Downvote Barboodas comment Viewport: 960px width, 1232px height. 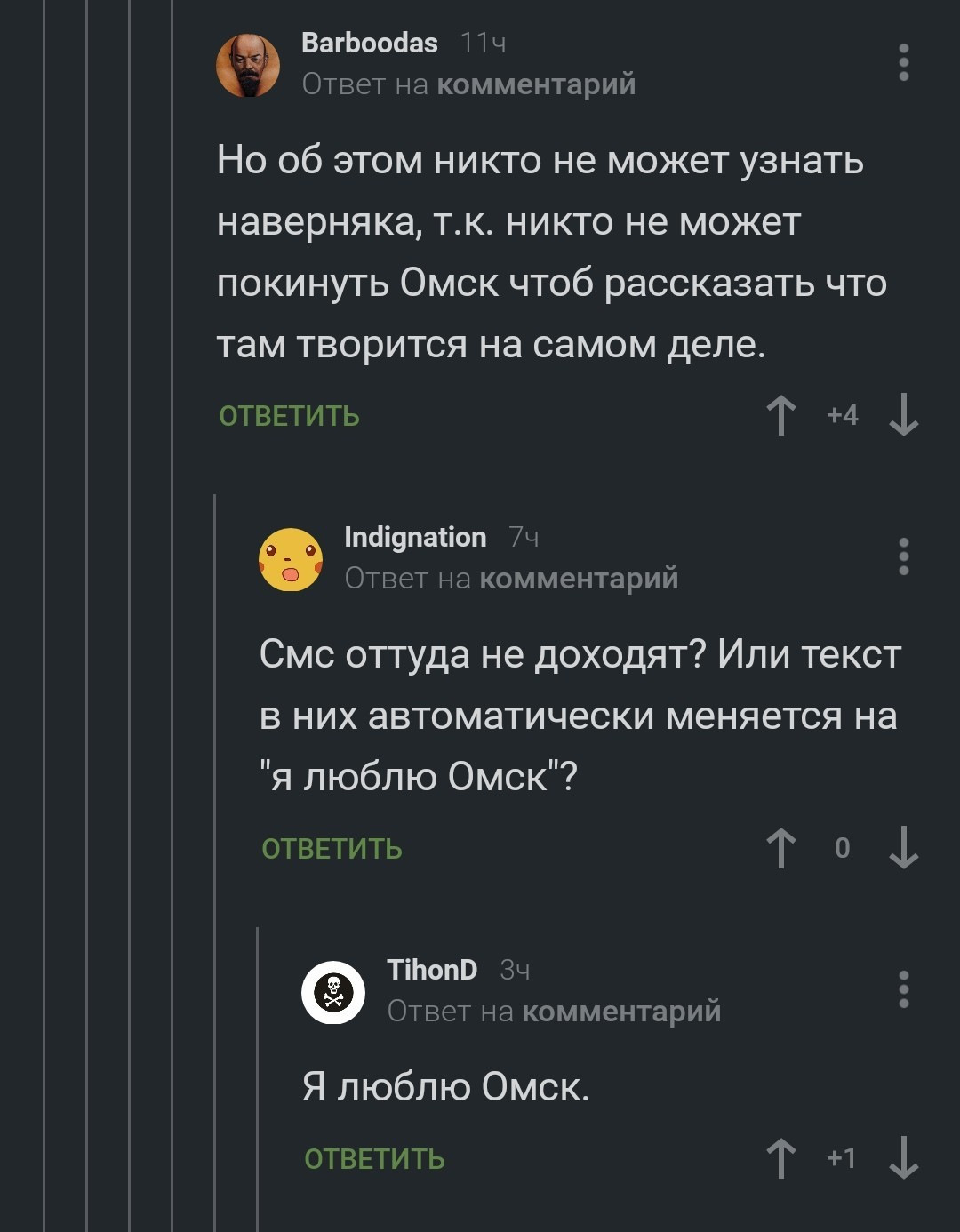(x=903, y=415)
